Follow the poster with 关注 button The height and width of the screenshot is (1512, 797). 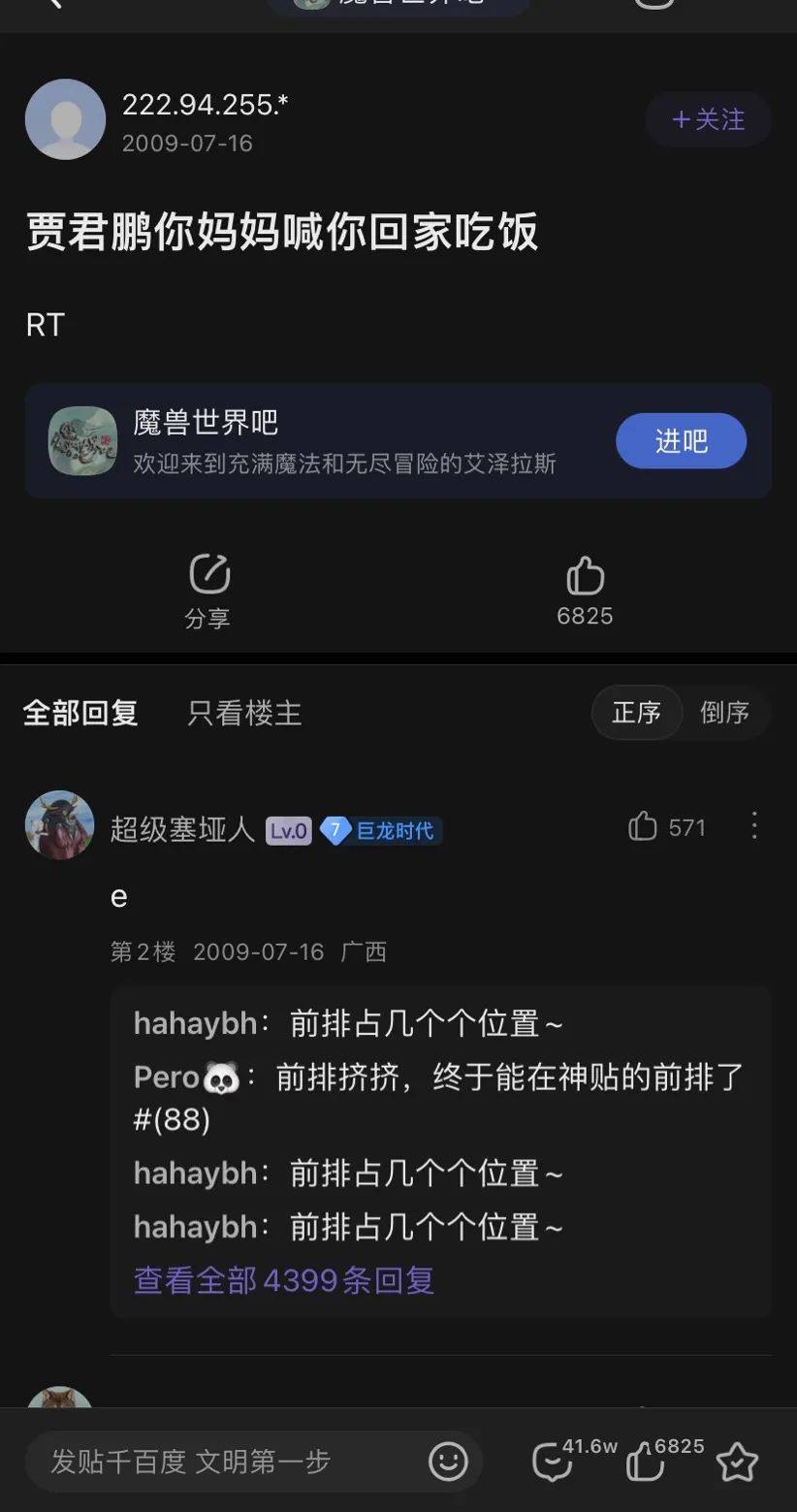coord(708,119)
